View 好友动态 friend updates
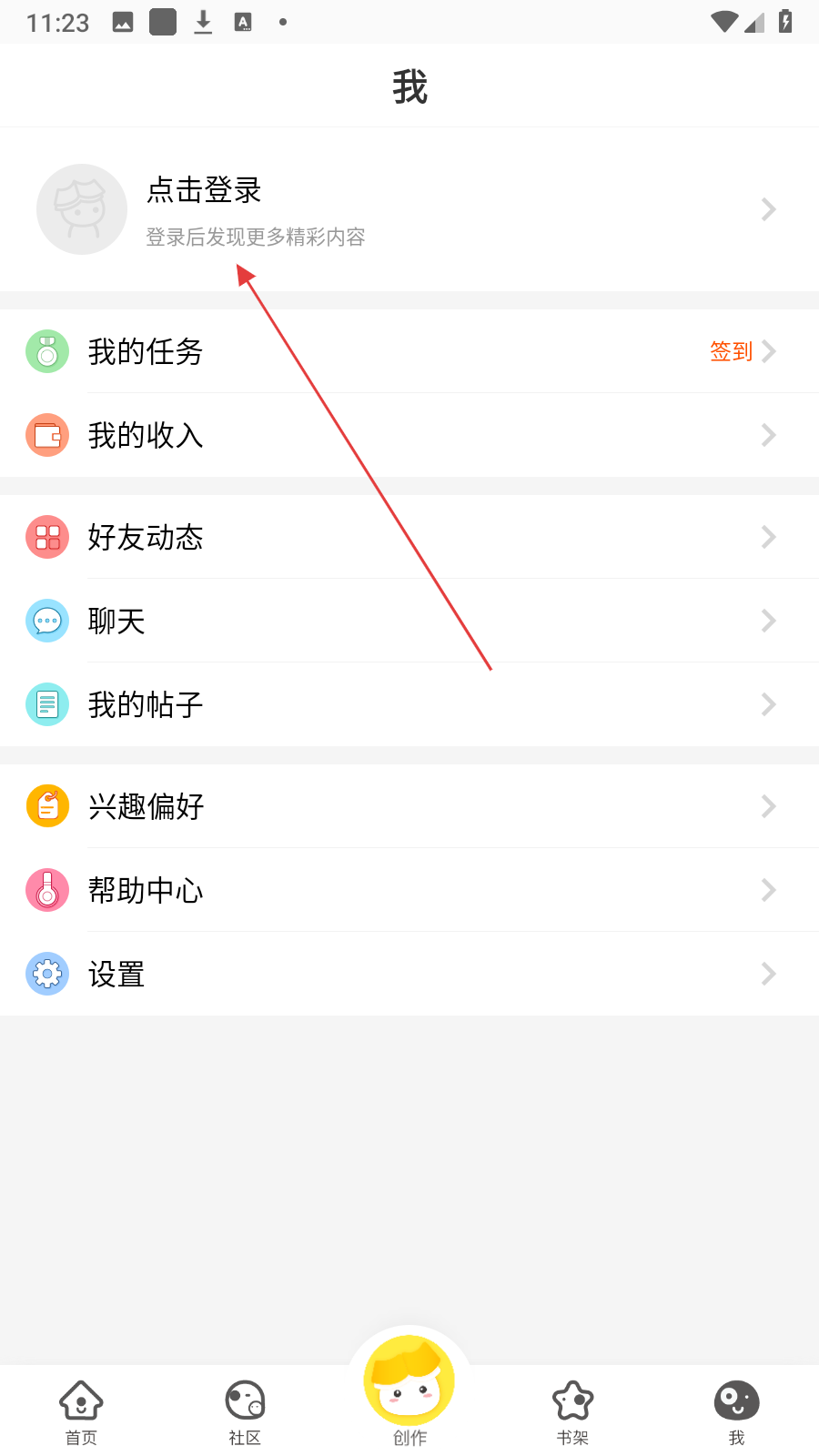819x1456 pixels. tap(146, 538)
